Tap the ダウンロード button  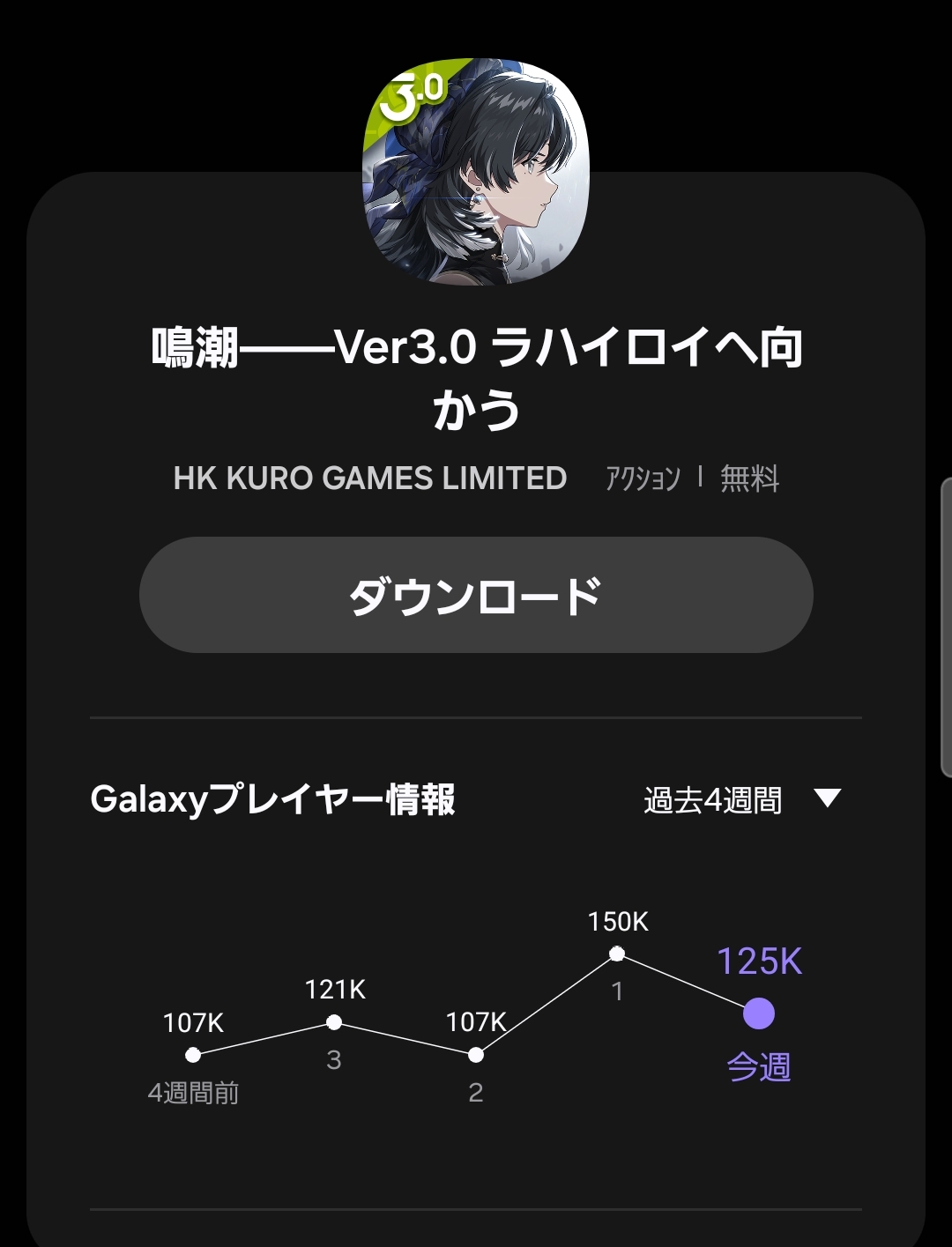pyautogui.click(x=476, y=596)
